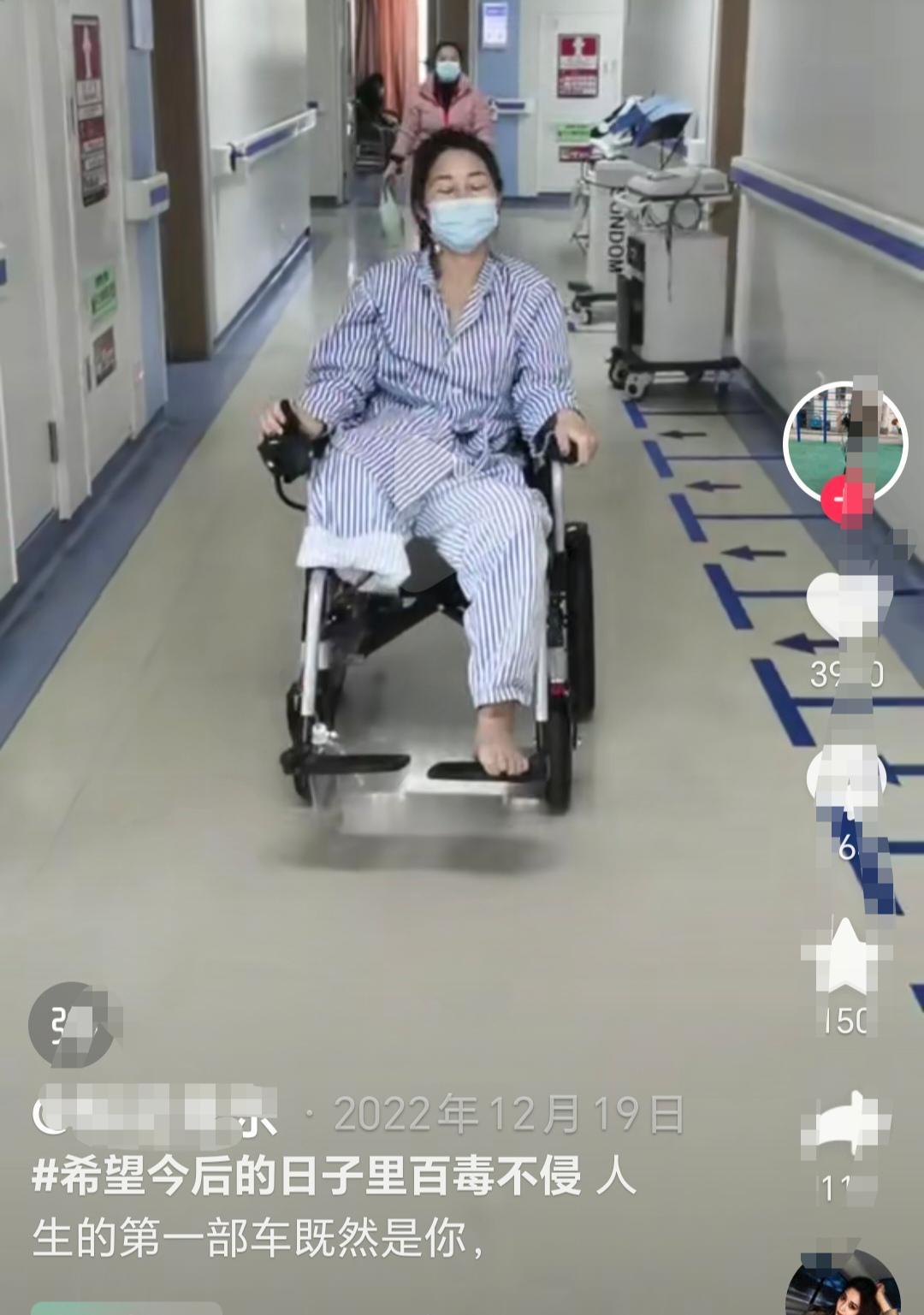Open the spinning music disc

click(x=844, y=1286)
